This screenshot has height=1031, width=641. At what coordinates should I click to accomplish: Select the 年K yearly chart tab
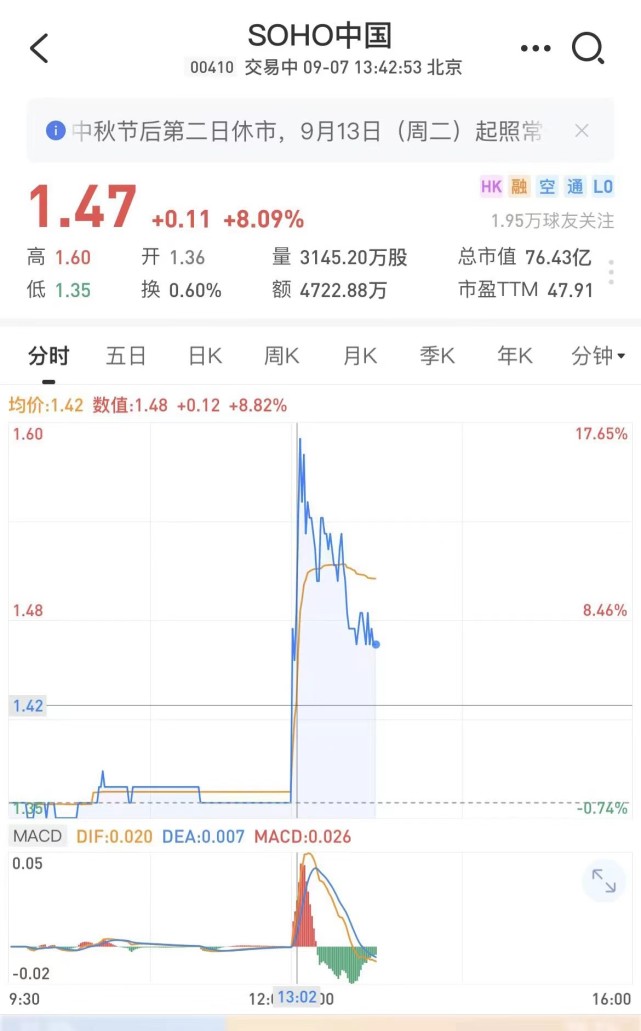click(x=515, y=355)
